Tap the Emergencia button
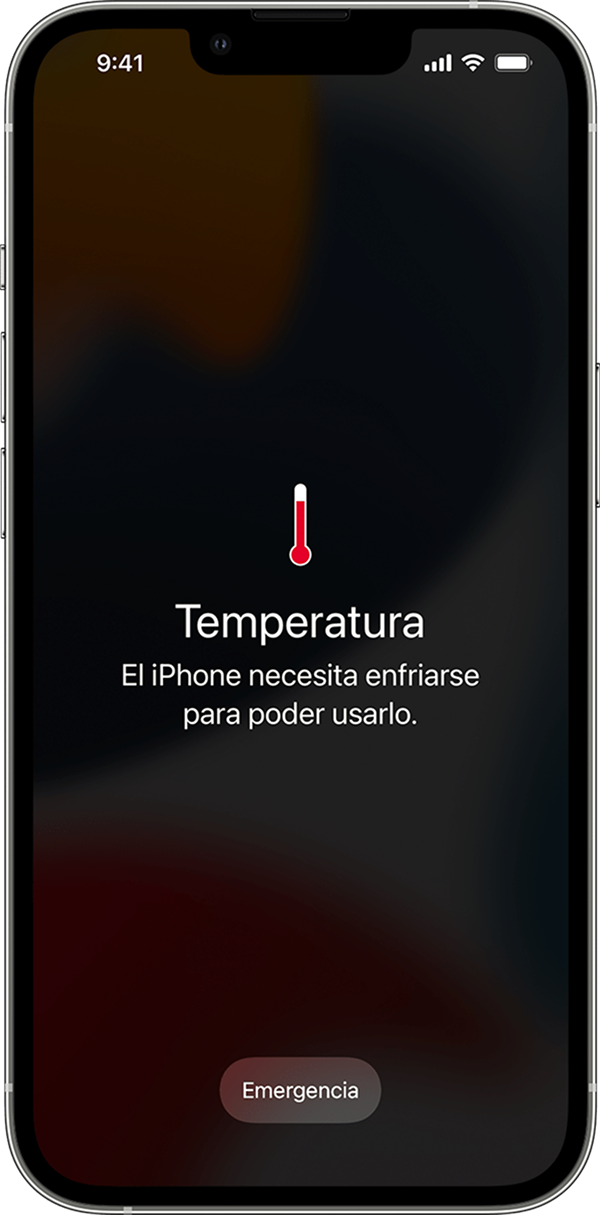Image resolution: width=600 pixels, height=1215 pixels. click(300, 1090)
